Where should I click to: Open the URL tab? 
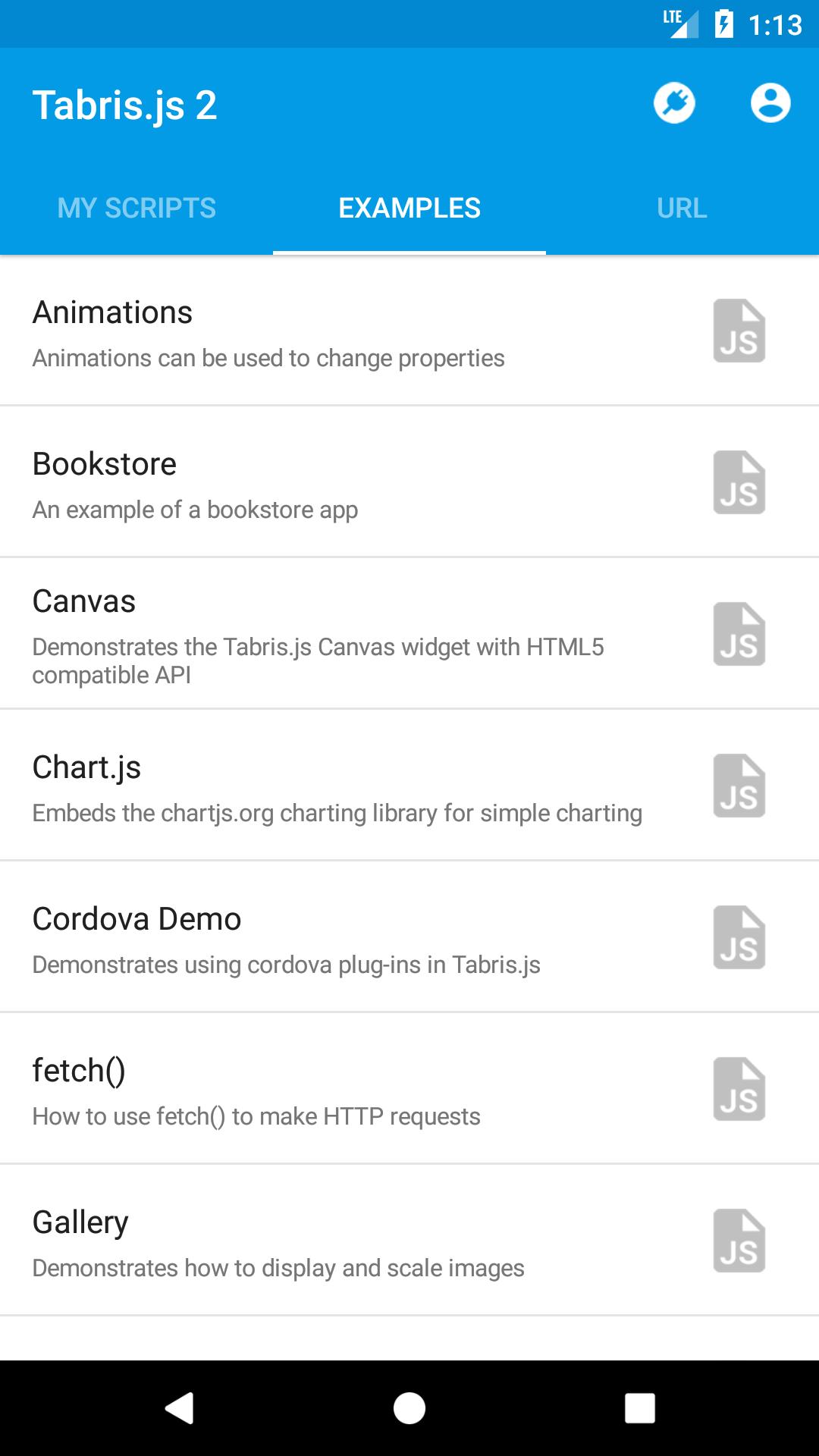click(x=682, y=207)
